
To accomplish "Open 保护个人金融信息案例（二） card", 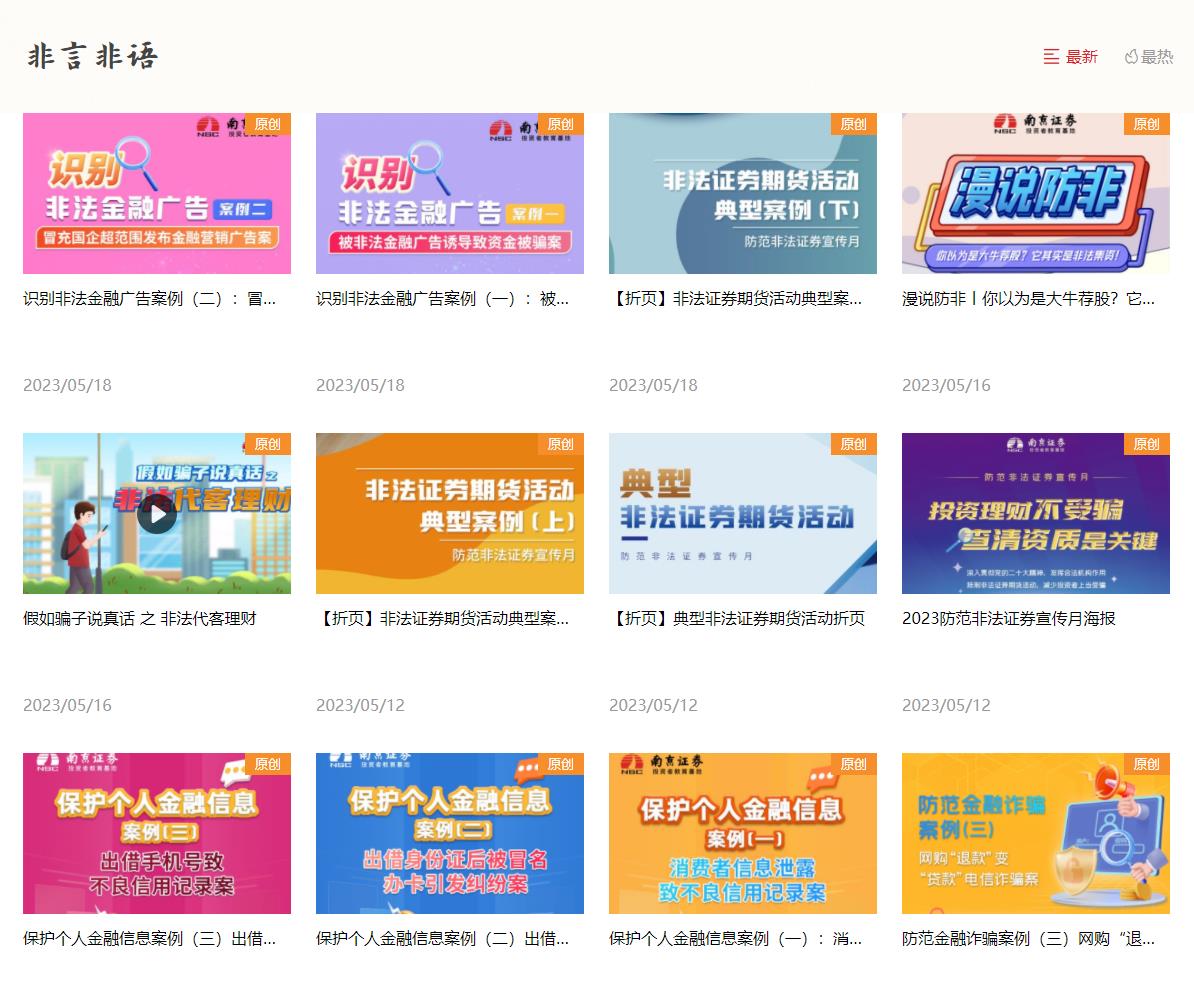I will 450,834.
